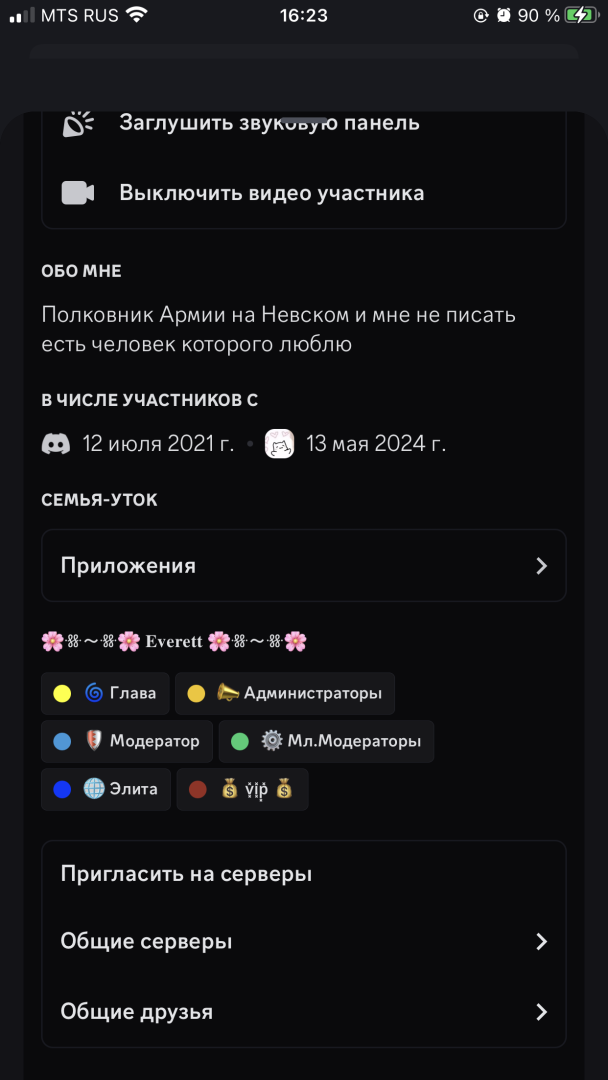The width and height of the screenshot is (608, 1080).
Task: Select the Глава role chip
Action: (106, 693)
